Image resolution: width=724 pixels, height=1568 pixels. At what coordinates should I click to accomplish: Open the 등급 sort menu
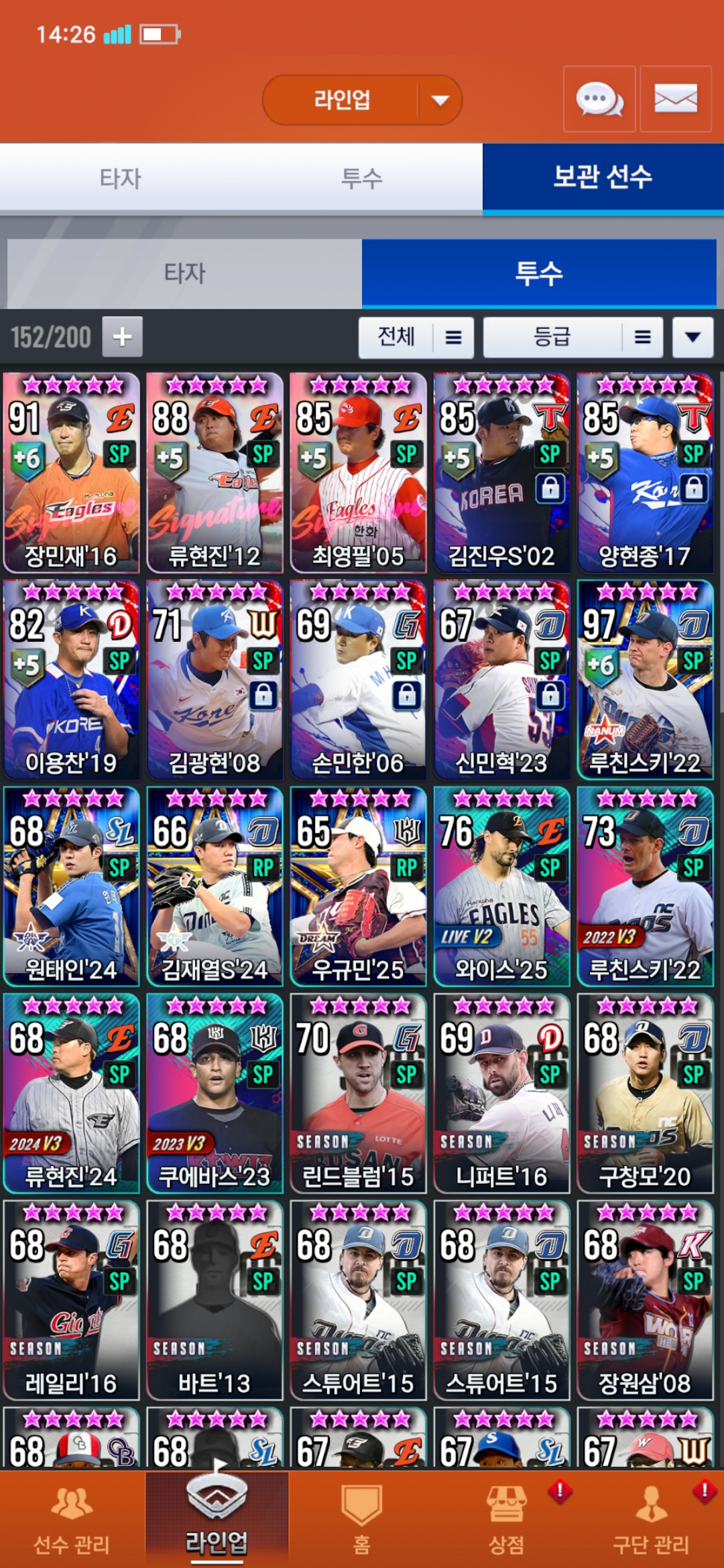pyautogui.click(x=572, y=337)
